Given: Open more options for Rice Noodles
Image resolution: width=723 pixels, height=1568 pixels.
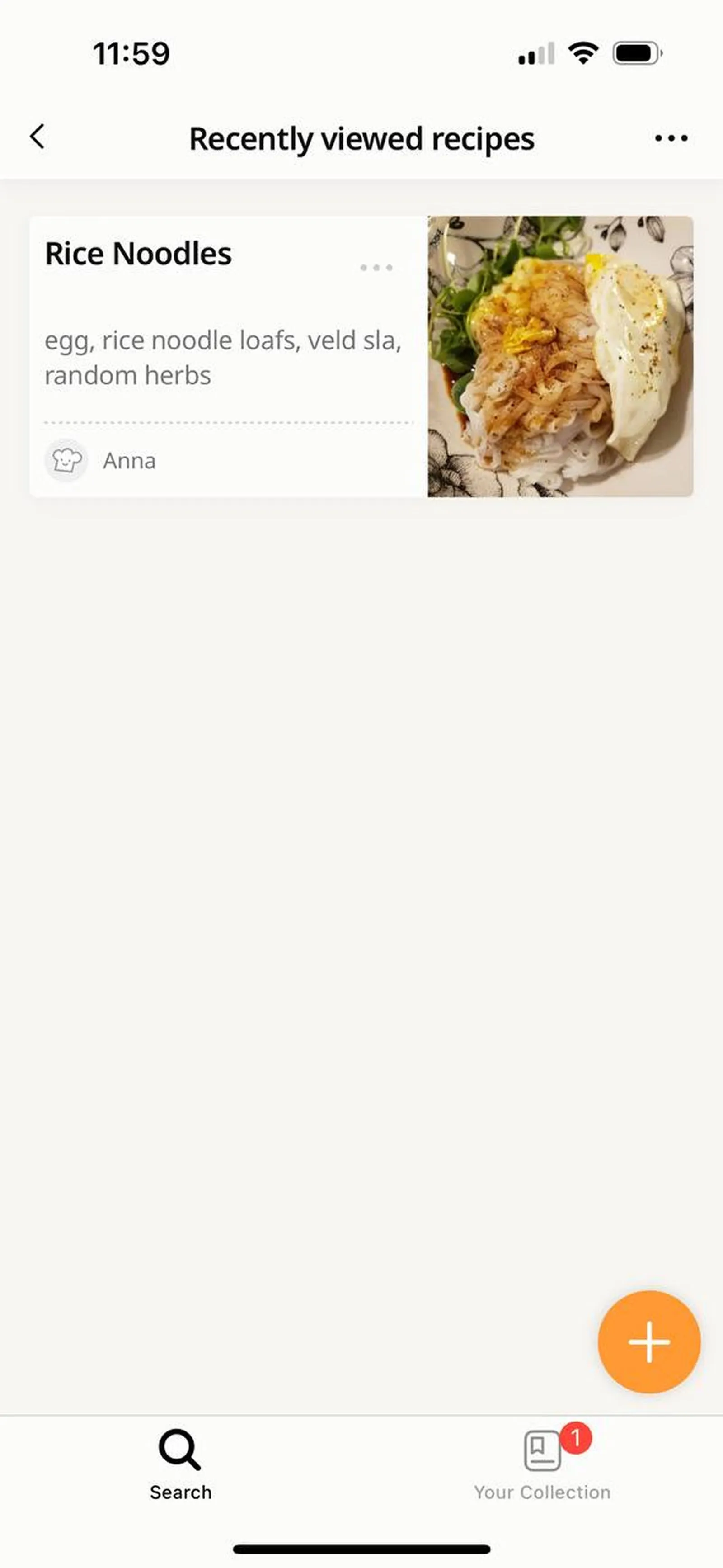Looking at the screenshot, I should pyautogui.click(x=376, y=268).
